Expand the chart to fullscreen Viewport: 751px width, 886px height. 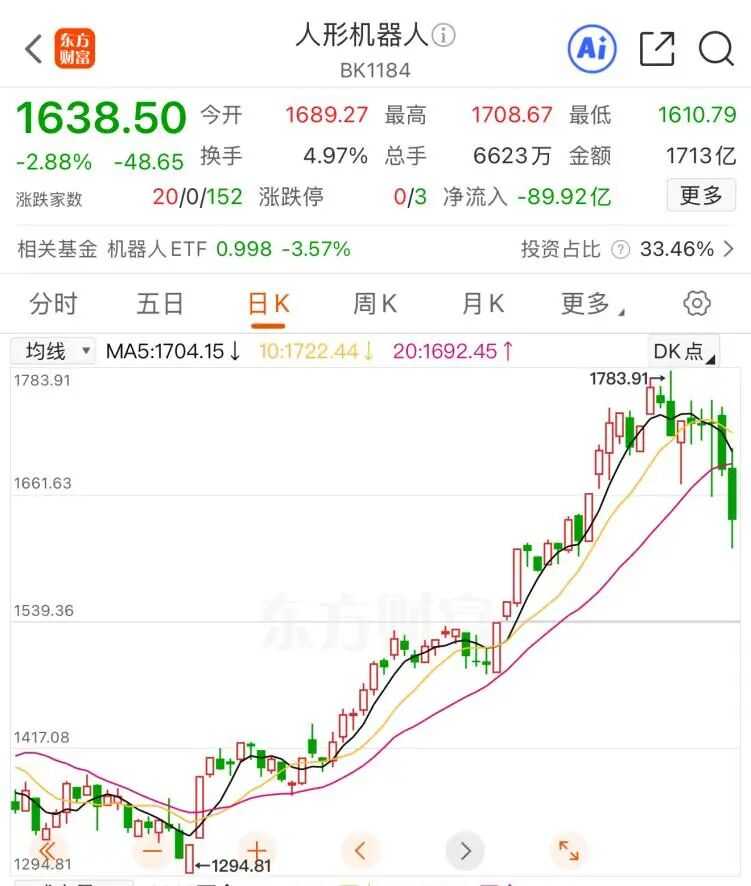(x=568, y=851)
